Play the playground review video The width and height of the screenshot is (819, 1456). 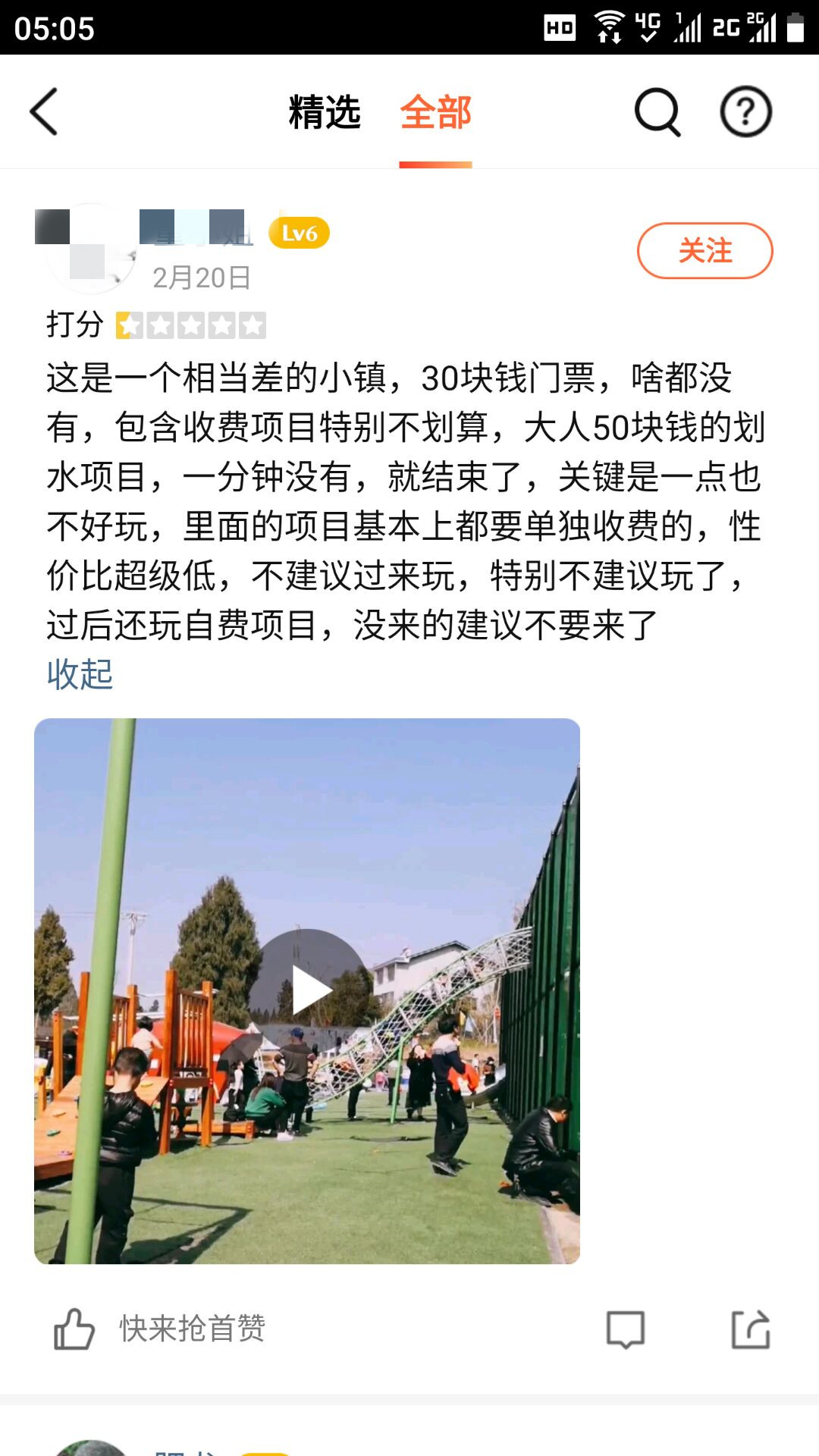tap(308, 990)
